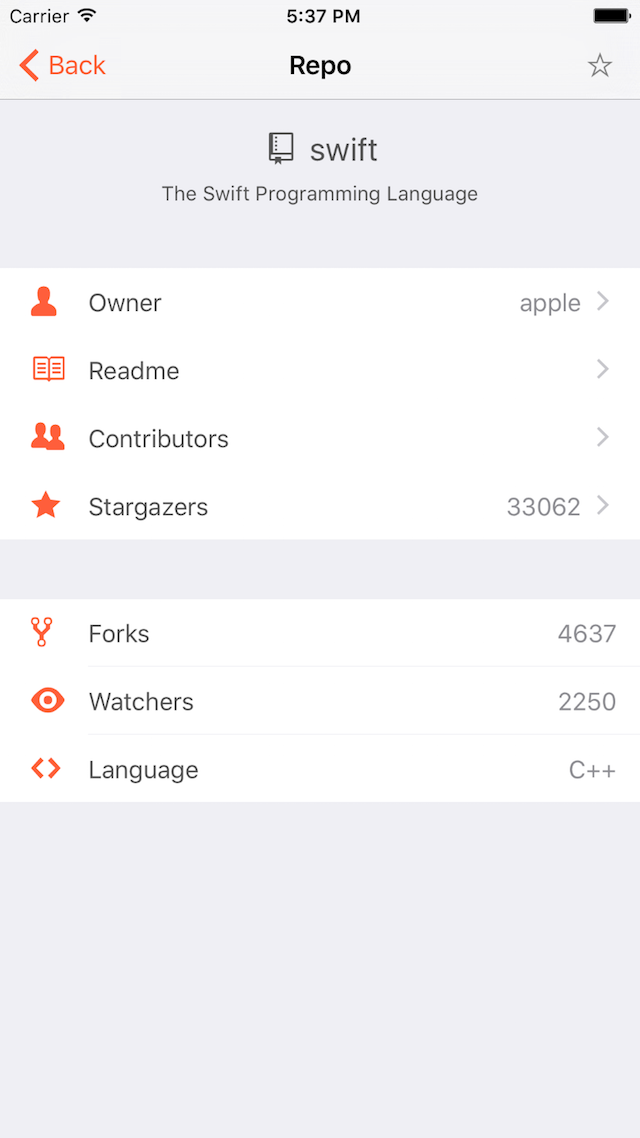
Task: Go back to the previous screen
Action: tap(62, 66)
